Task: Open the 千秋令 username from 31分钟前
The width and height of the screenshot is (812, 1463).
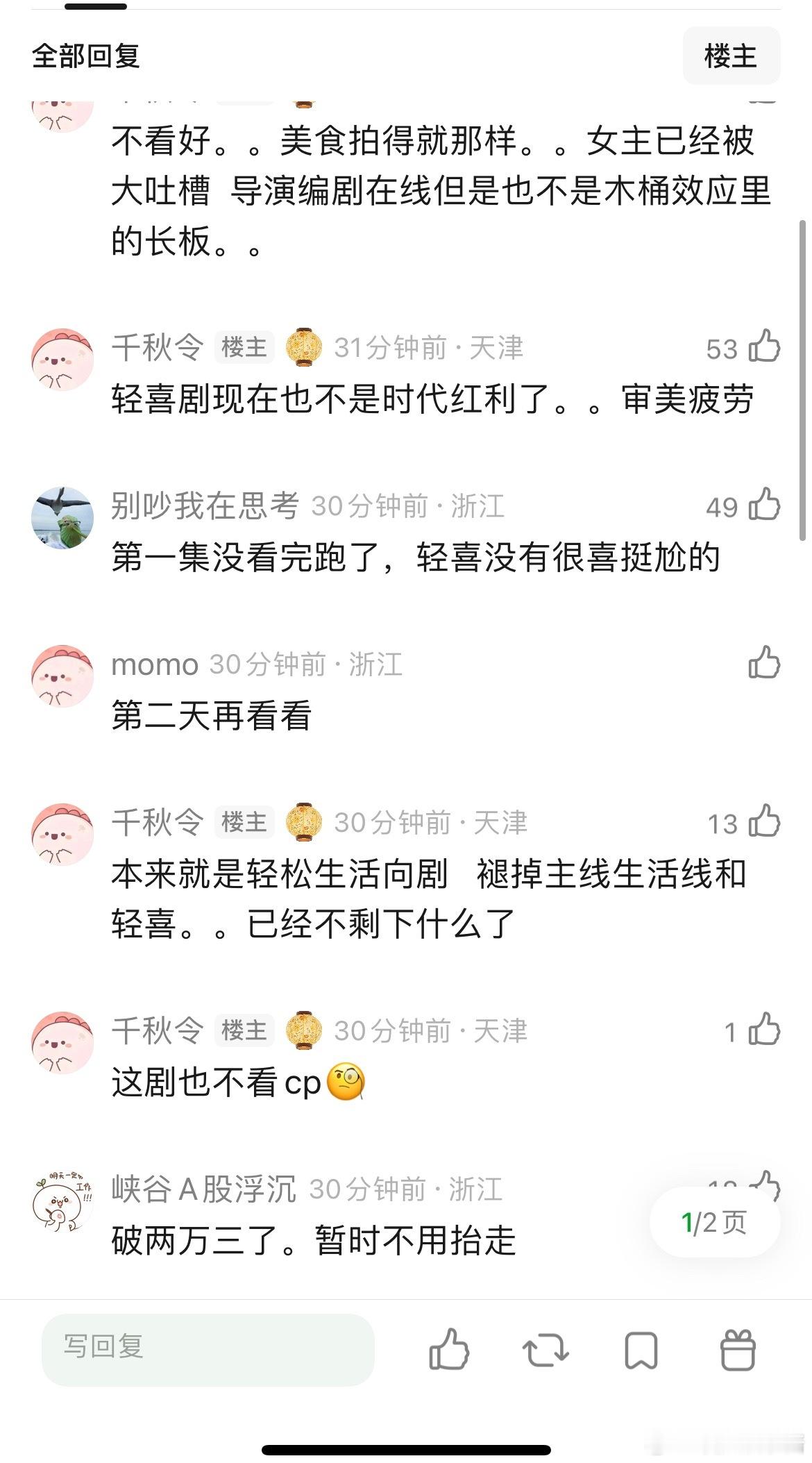Action: [x=158, y=347]
